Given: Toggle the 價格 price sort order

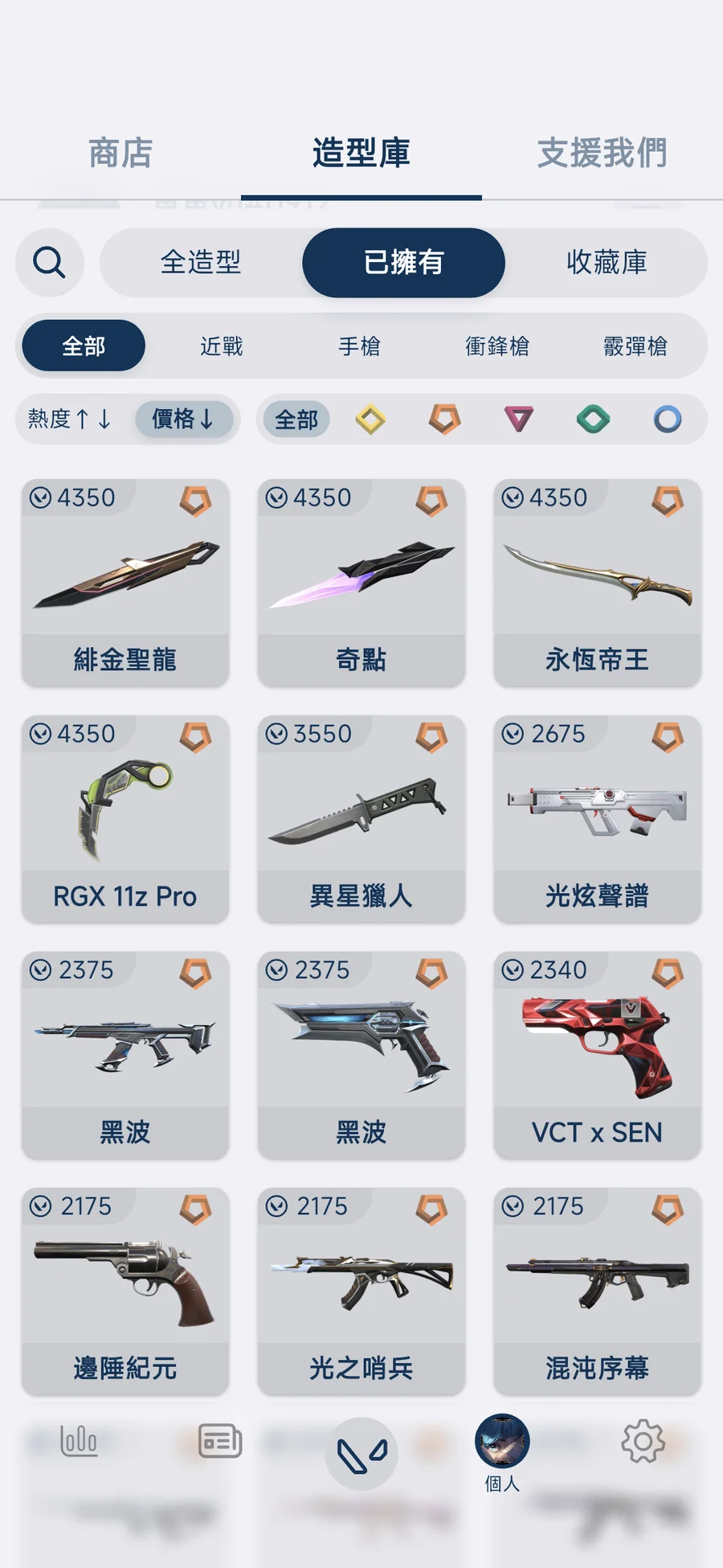Looking at the screenshot, I should point(185,419).
